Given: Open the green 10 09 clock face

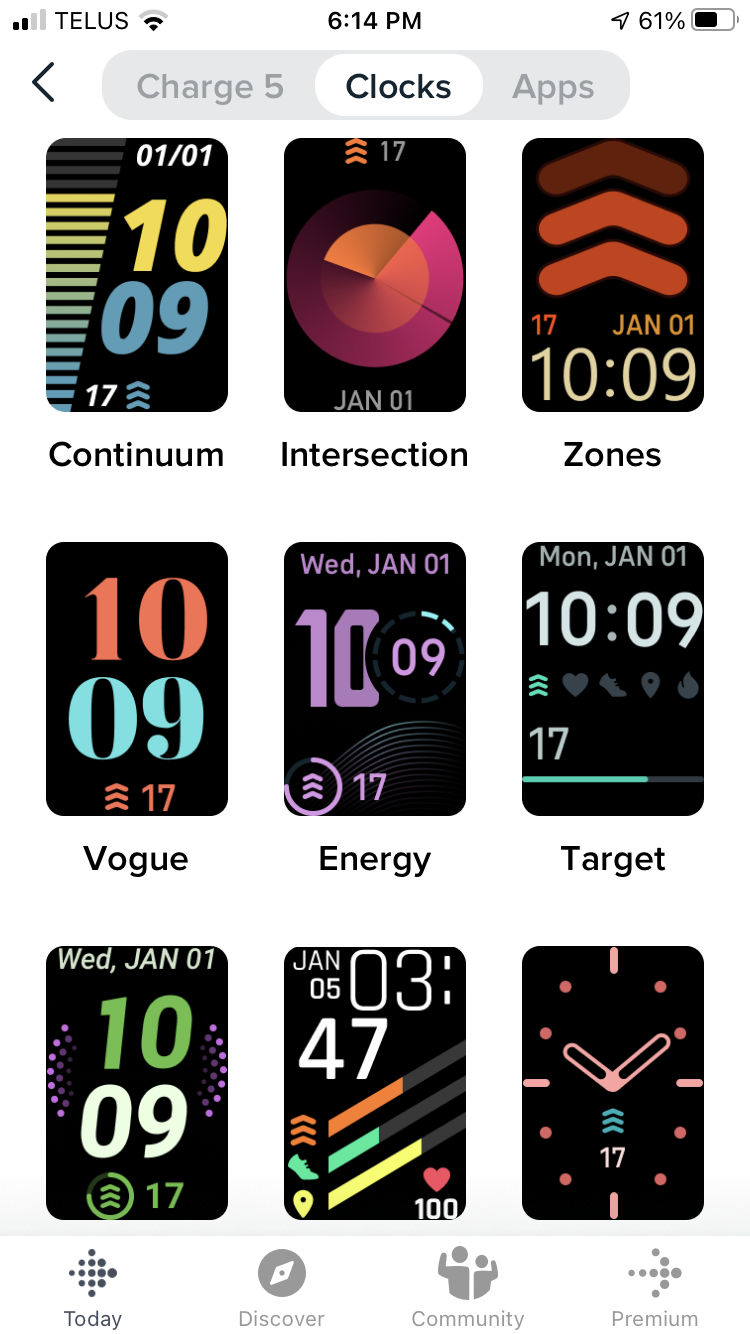Looking at the screenshot, I should tap(137, 1082).
